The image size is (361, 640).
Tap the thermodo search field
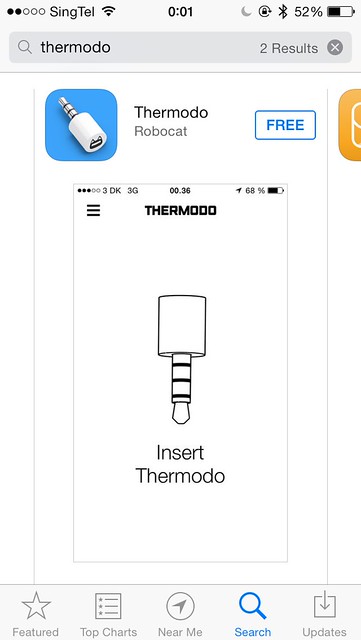pyautogui.click(x=180, y=48)
